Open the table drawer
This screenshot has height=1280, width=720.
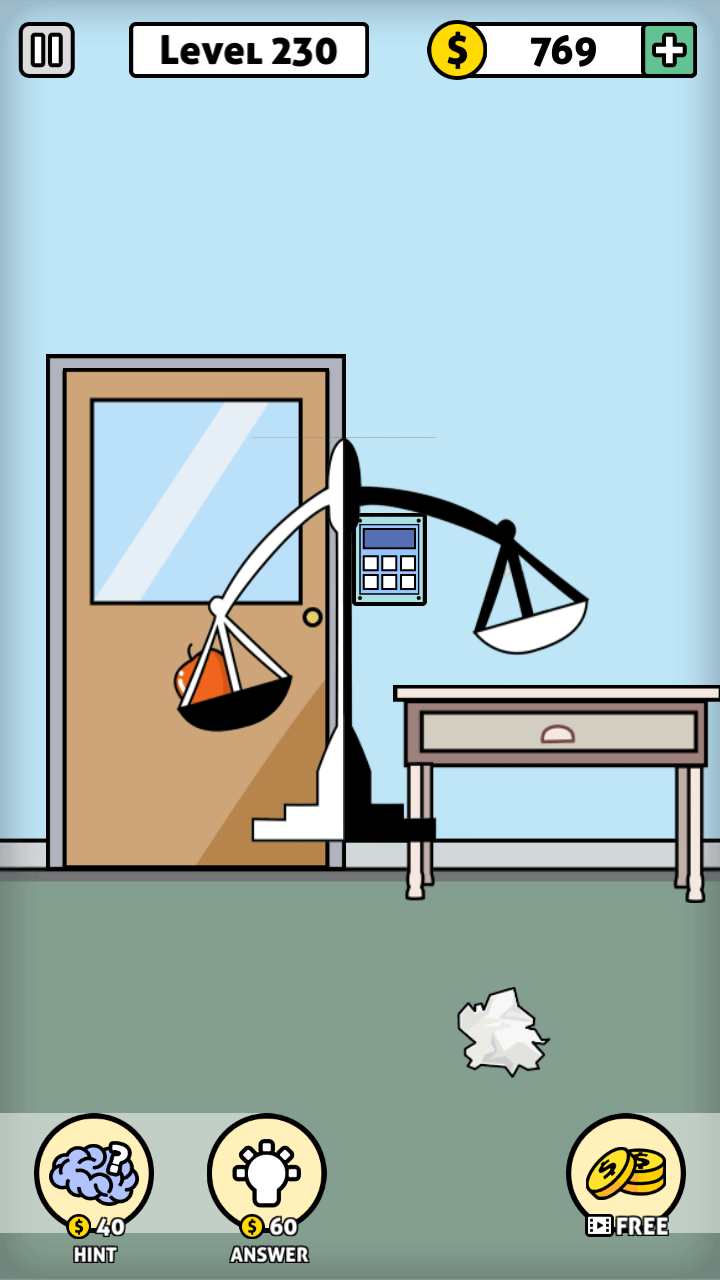click(x=557, y=733)
